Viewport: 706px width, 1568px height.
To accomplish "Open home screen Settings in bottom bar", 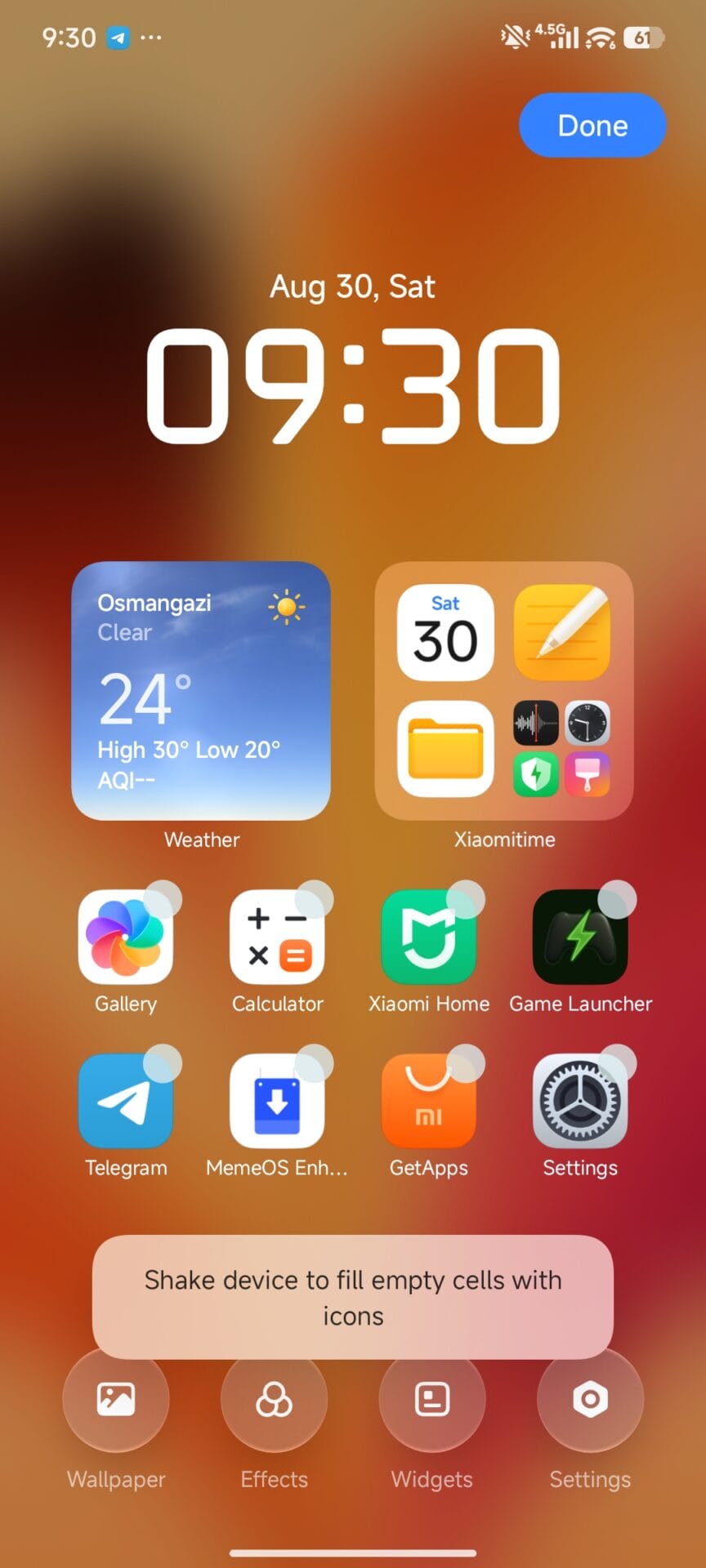I will click(x=590, y=1399).
